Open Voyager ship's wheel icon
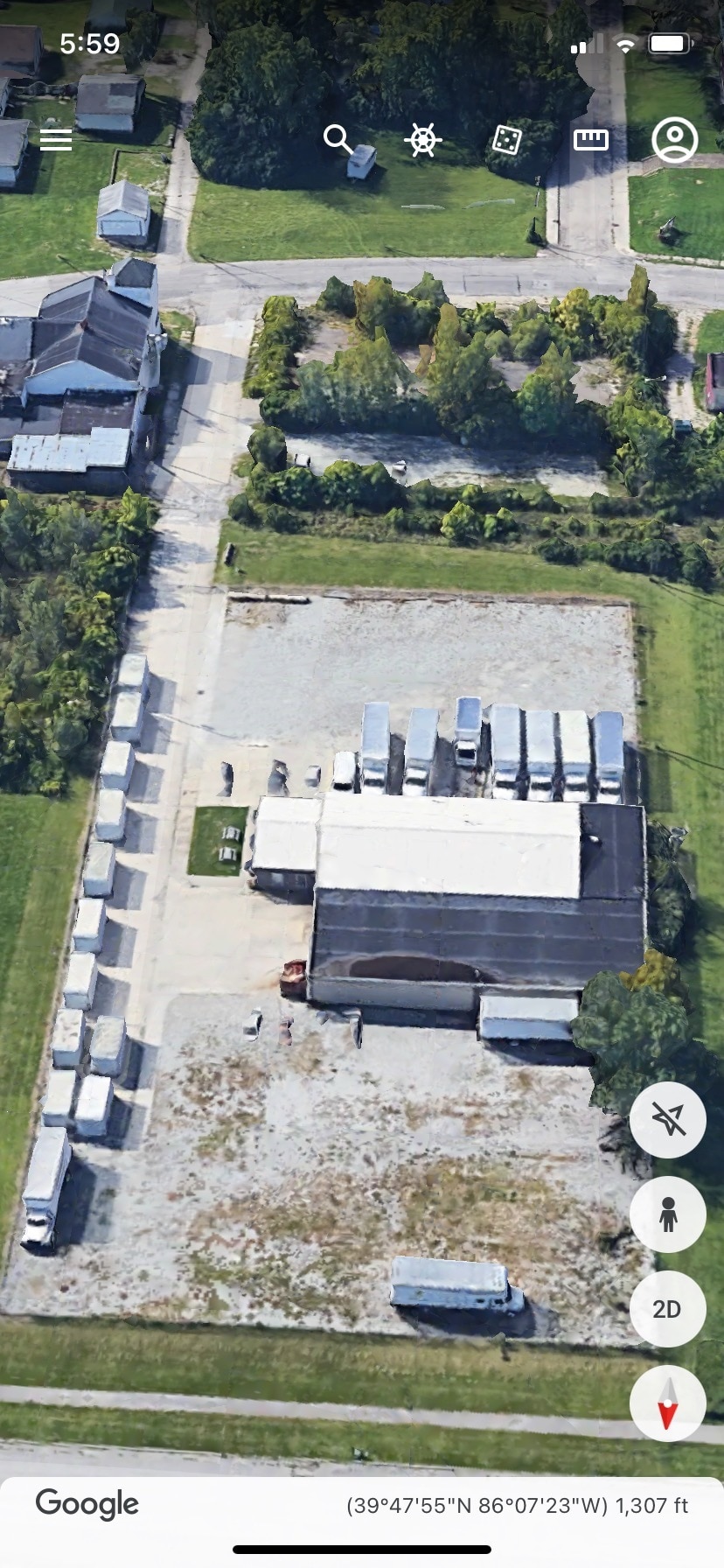Image resolution: width=724 pixels, height=1568 pixels. tap(422, 140)
